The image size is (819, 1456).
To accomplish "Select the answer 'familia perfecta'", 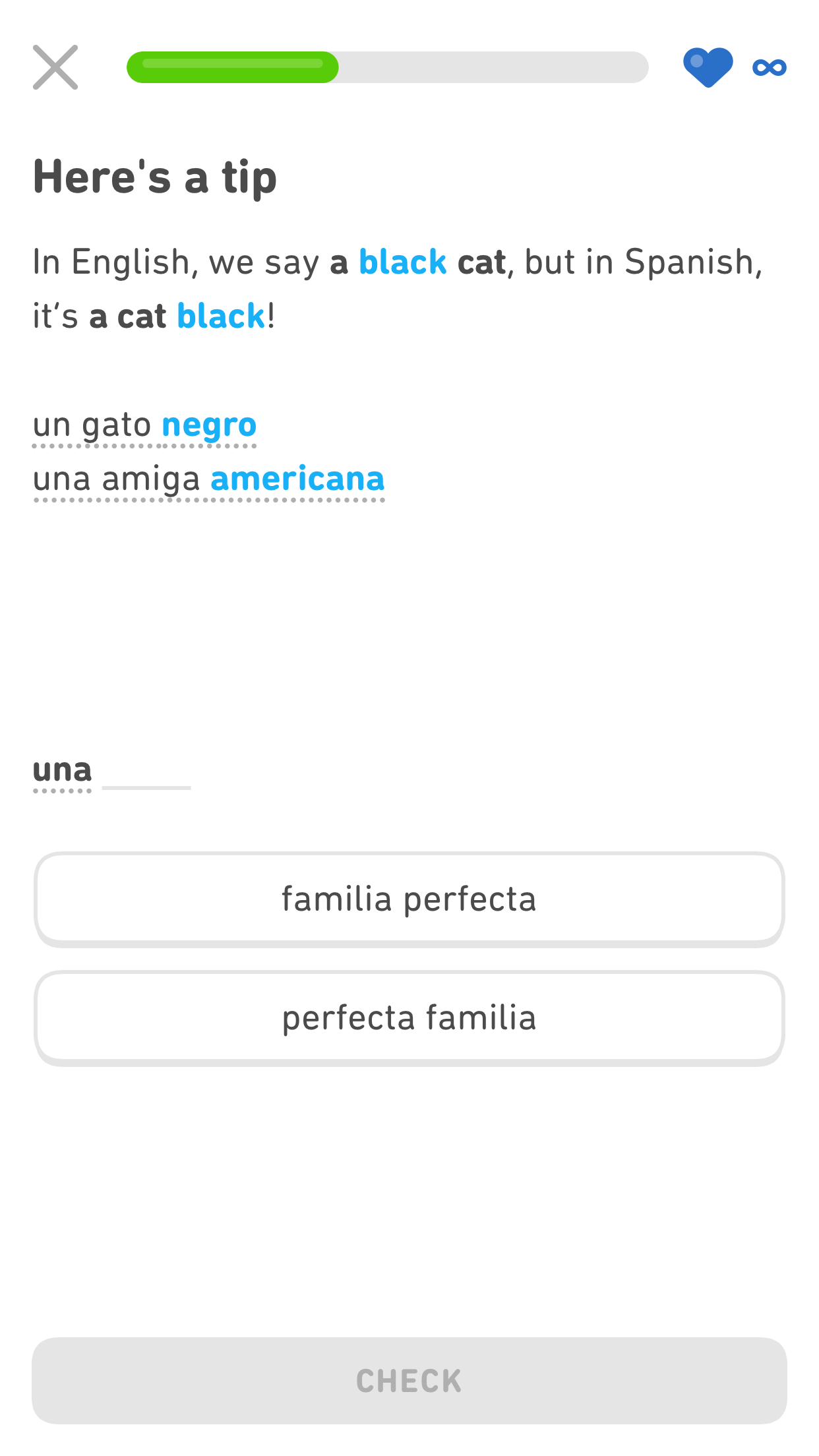I will tap(409, 899).
